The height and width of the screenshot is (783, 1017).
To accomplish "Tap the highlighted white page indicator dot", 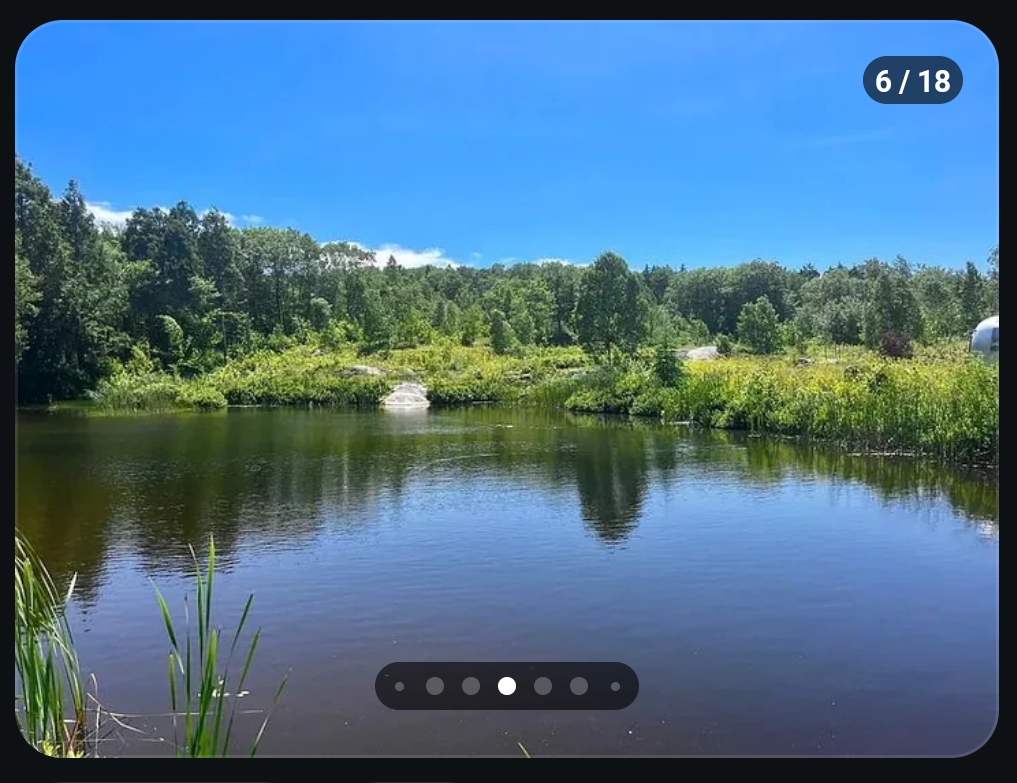I will coord(507,686).
